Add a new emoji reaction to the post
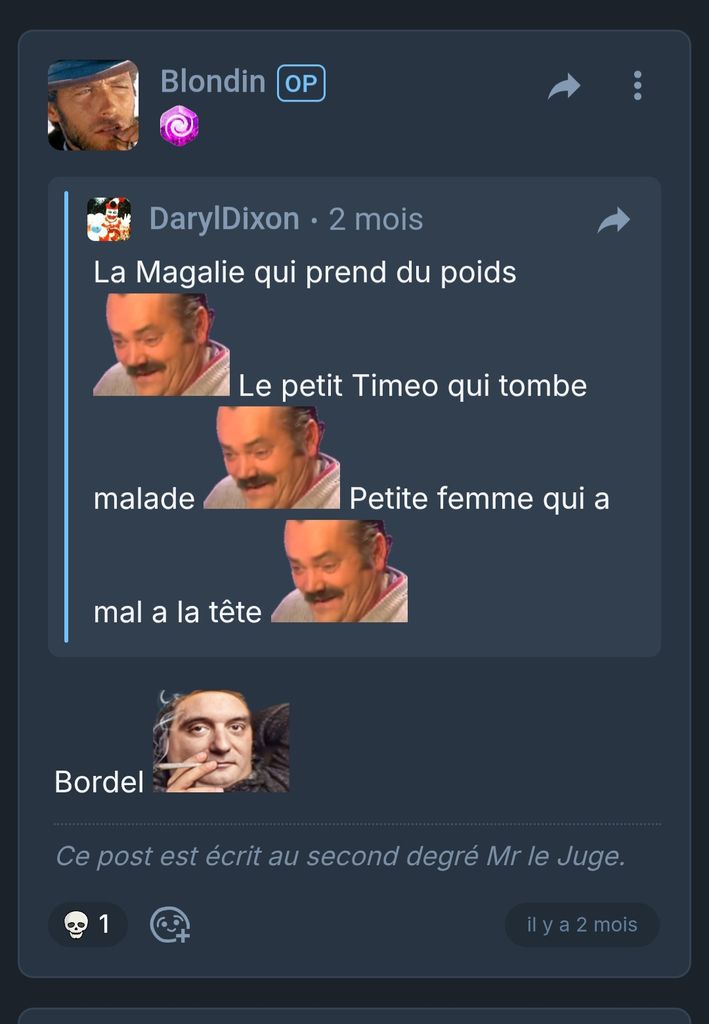 click(x=170, y=925)
